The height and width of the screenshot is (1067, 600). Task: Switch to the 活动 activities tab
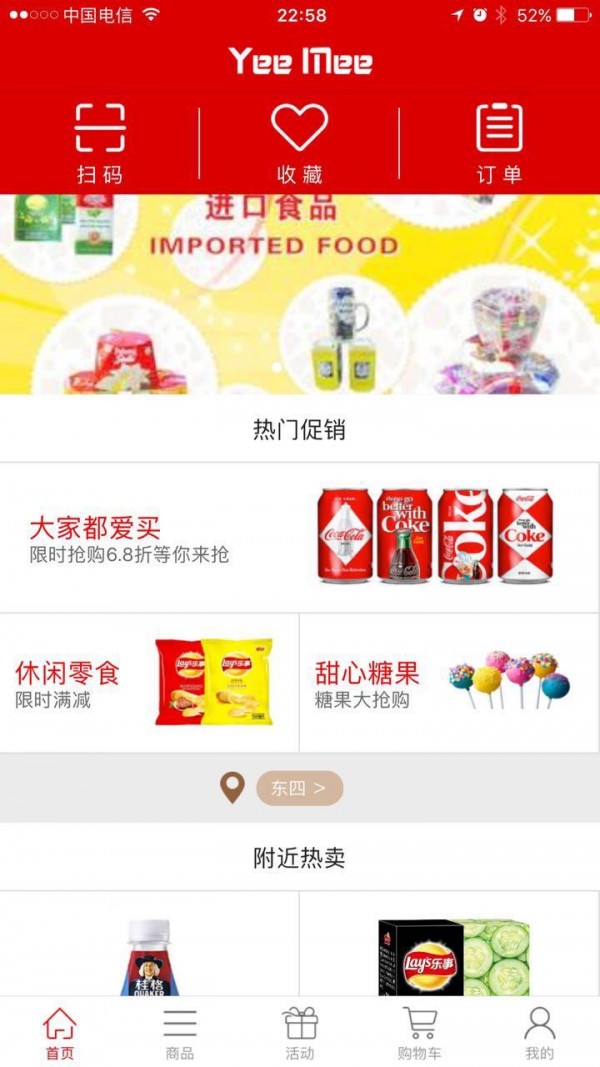[x=300, y=1032]
